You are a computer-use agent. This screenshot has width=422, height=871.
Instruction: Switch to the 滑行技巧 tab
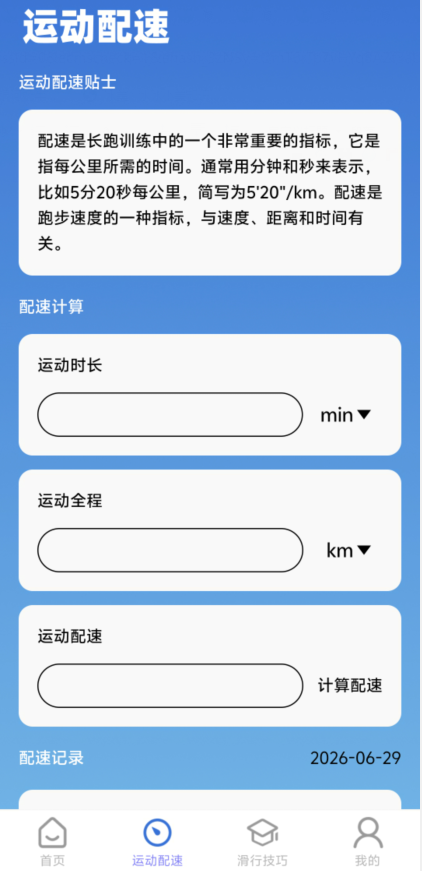[263, 842]
